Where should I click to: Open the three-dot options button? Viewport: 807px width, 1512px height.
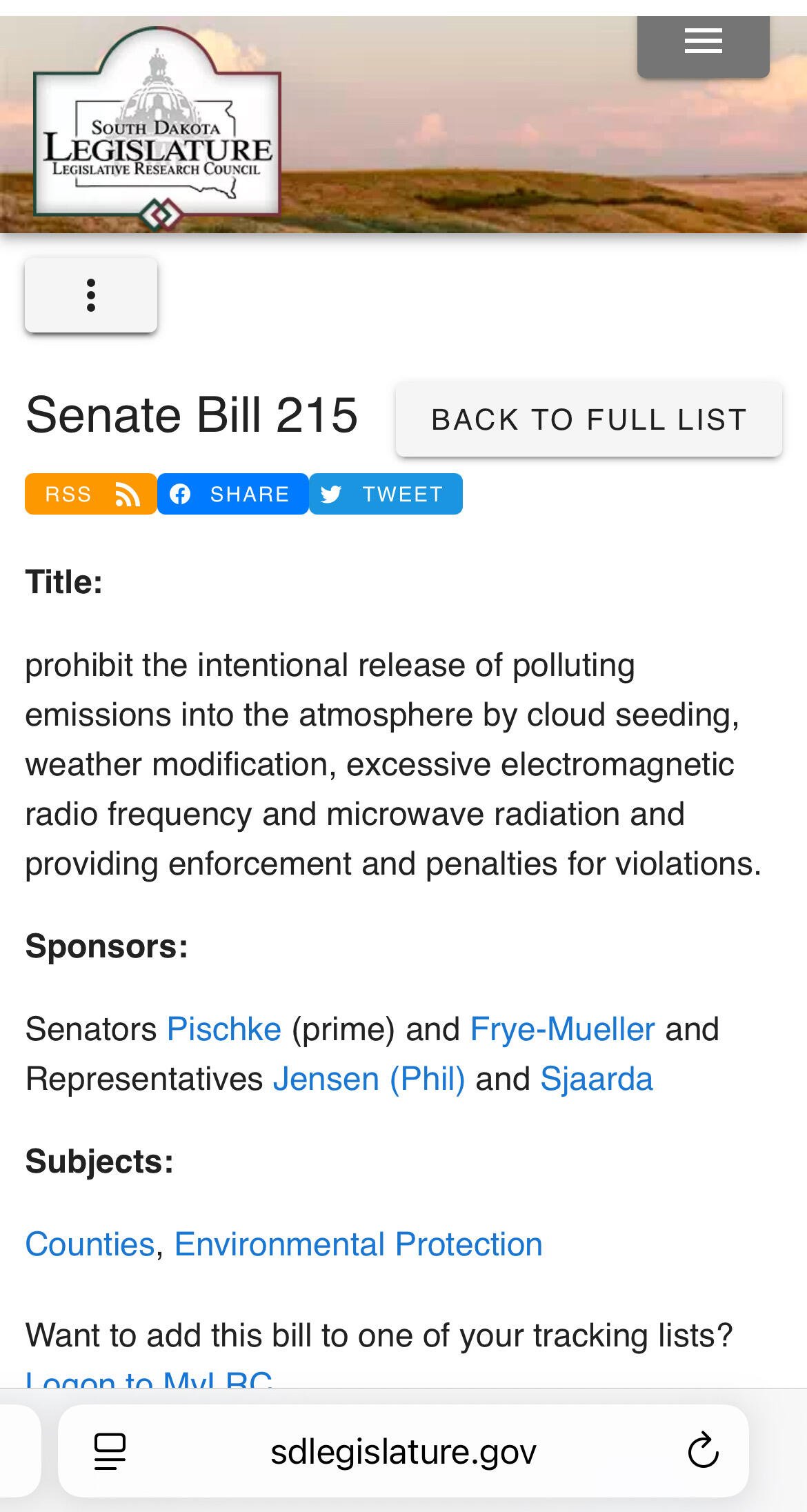click(x=91, y=295)
